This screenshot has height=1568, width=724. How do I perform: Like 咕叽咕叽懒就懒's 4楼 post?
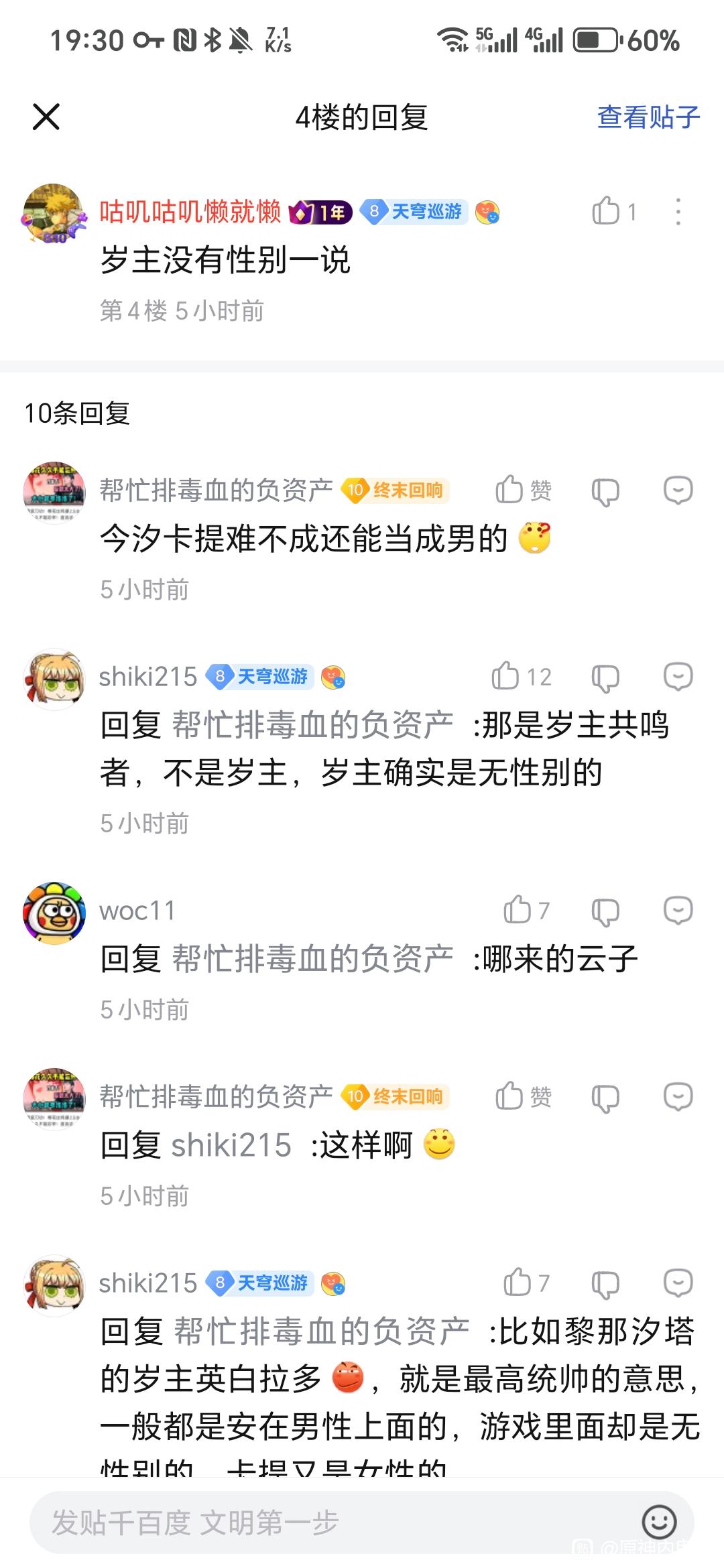(607, 211)
